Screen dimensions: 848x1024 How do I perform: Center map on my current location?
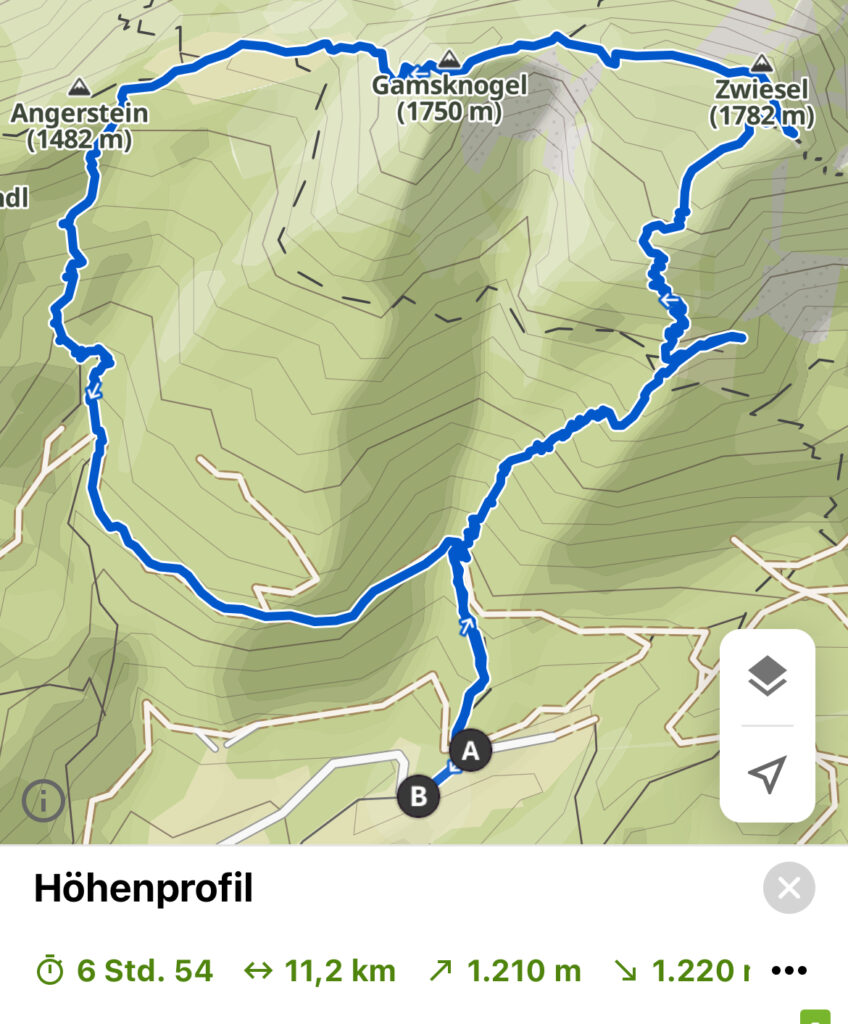point(767,774)
